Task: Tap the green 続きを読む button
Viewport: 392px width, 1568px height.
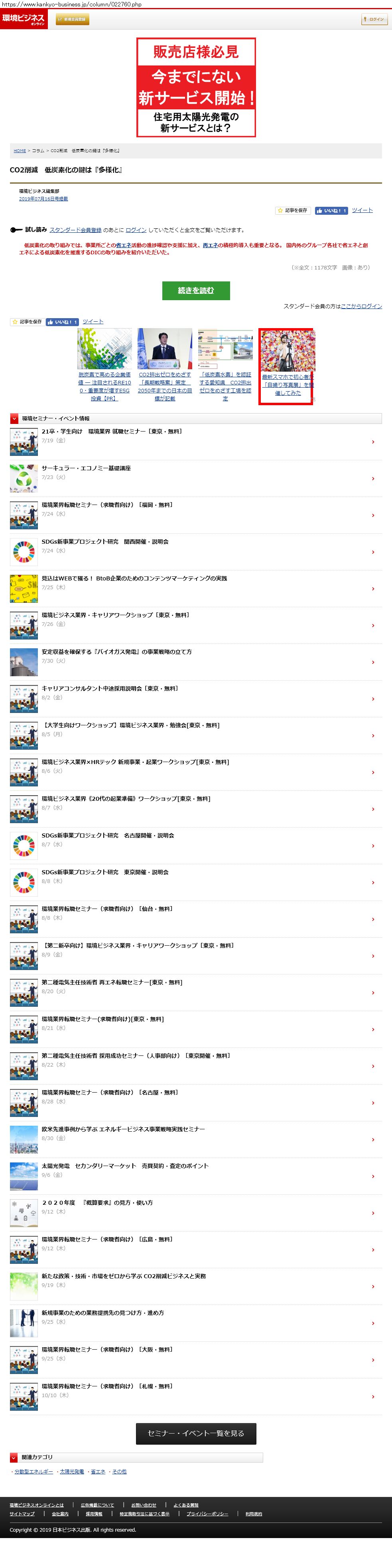Action: coord(196,290)
